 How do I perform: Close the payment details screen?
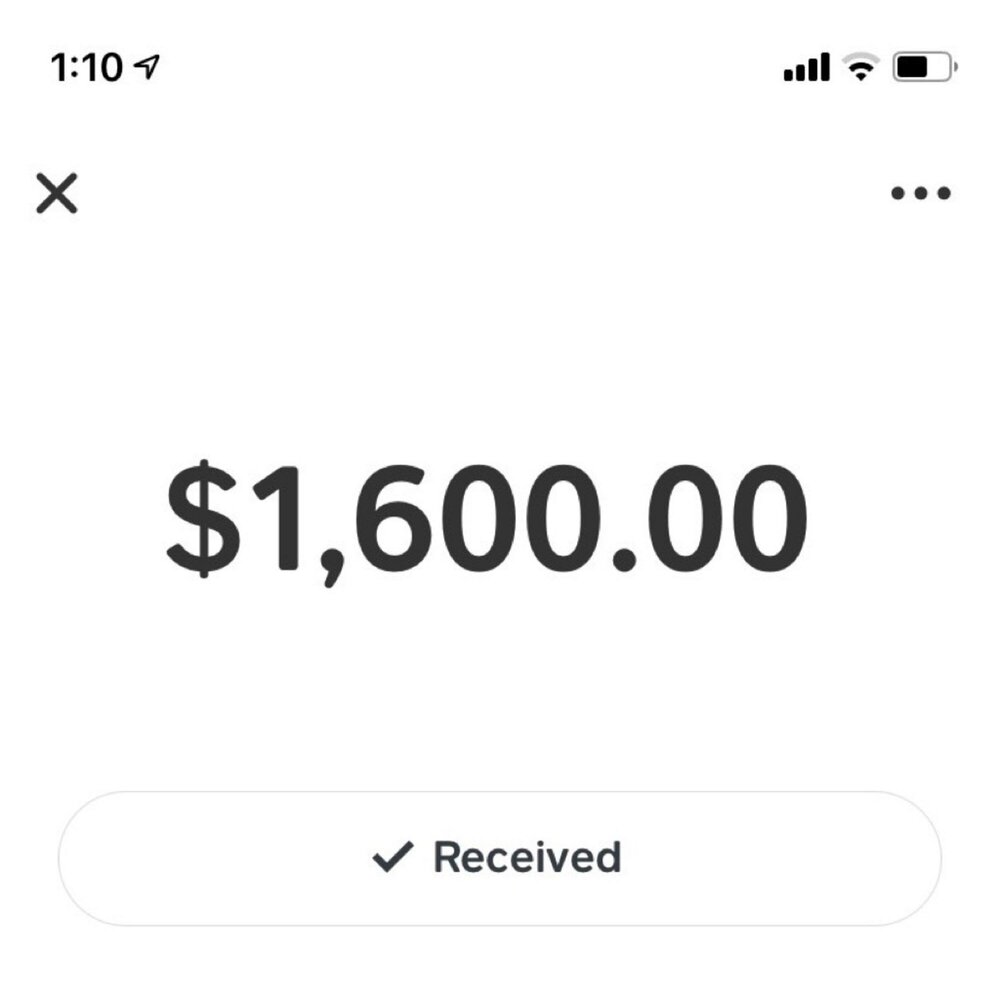(57, 192)
